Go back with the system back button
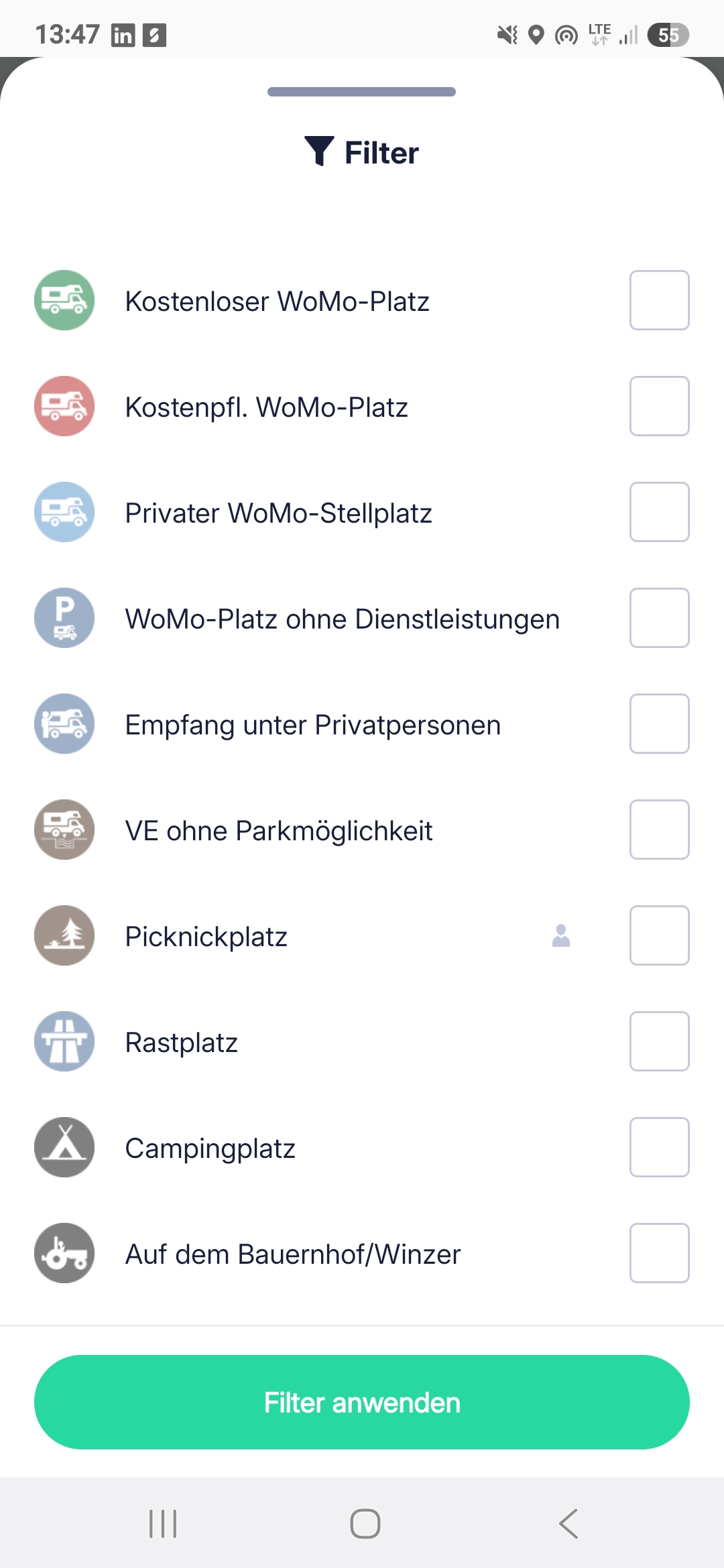The height and width of the screenshot is (1568, 724). coord(568,1524)
